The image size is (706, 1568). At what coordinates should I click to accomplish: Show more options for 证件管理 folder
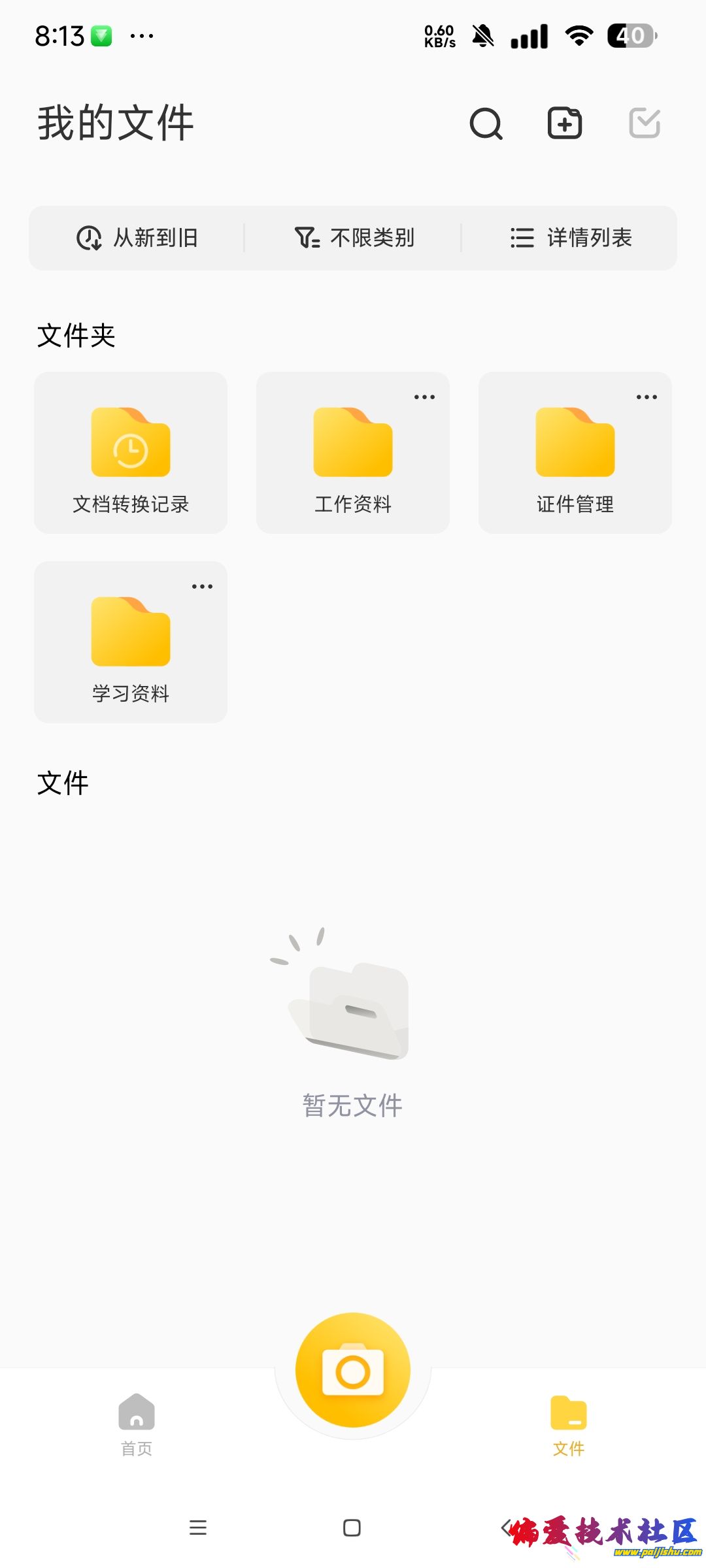point(647,397)
